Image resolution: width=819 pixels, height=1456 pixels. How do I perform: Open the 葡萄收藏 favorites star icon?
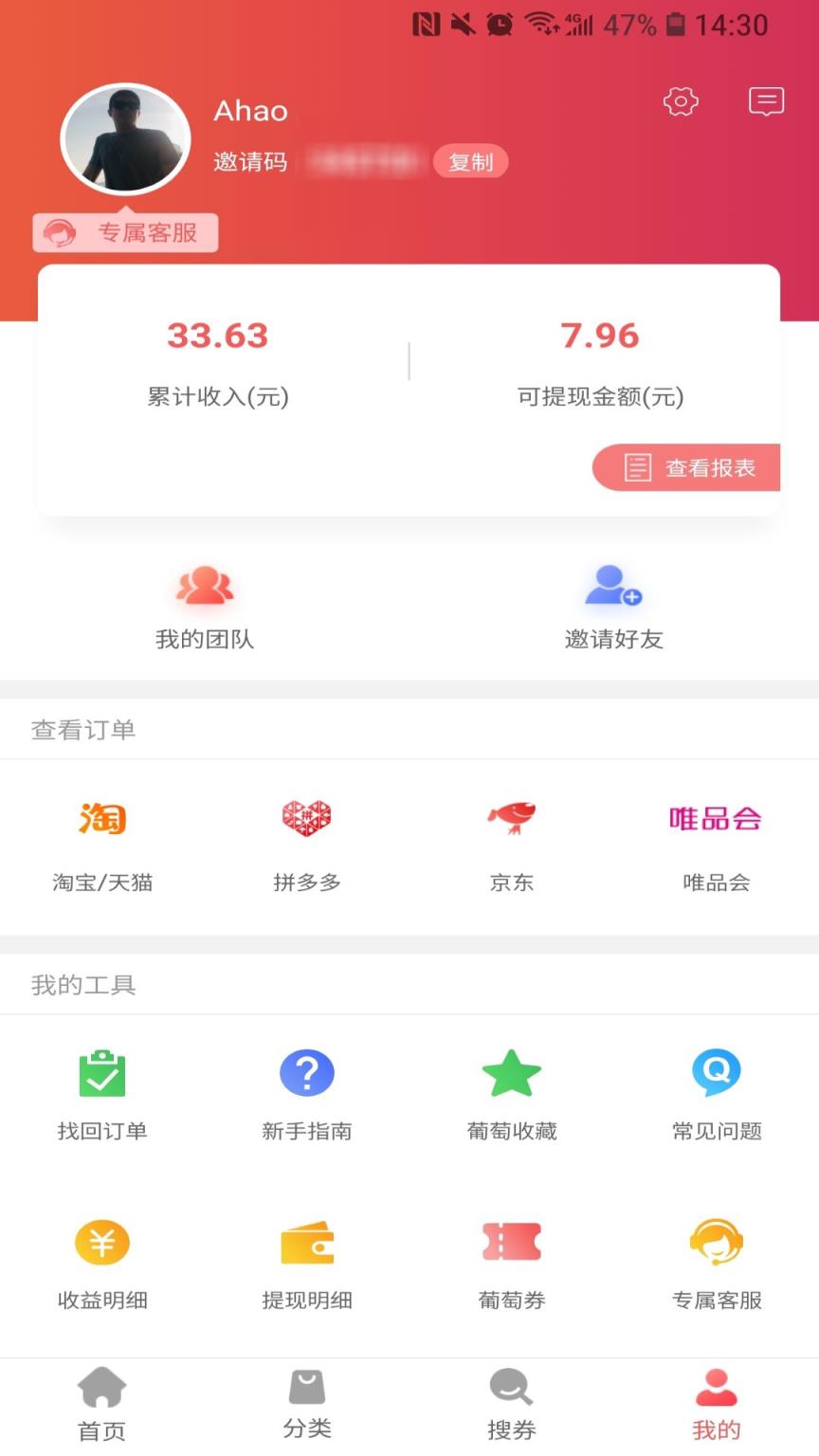point(511,1073)
